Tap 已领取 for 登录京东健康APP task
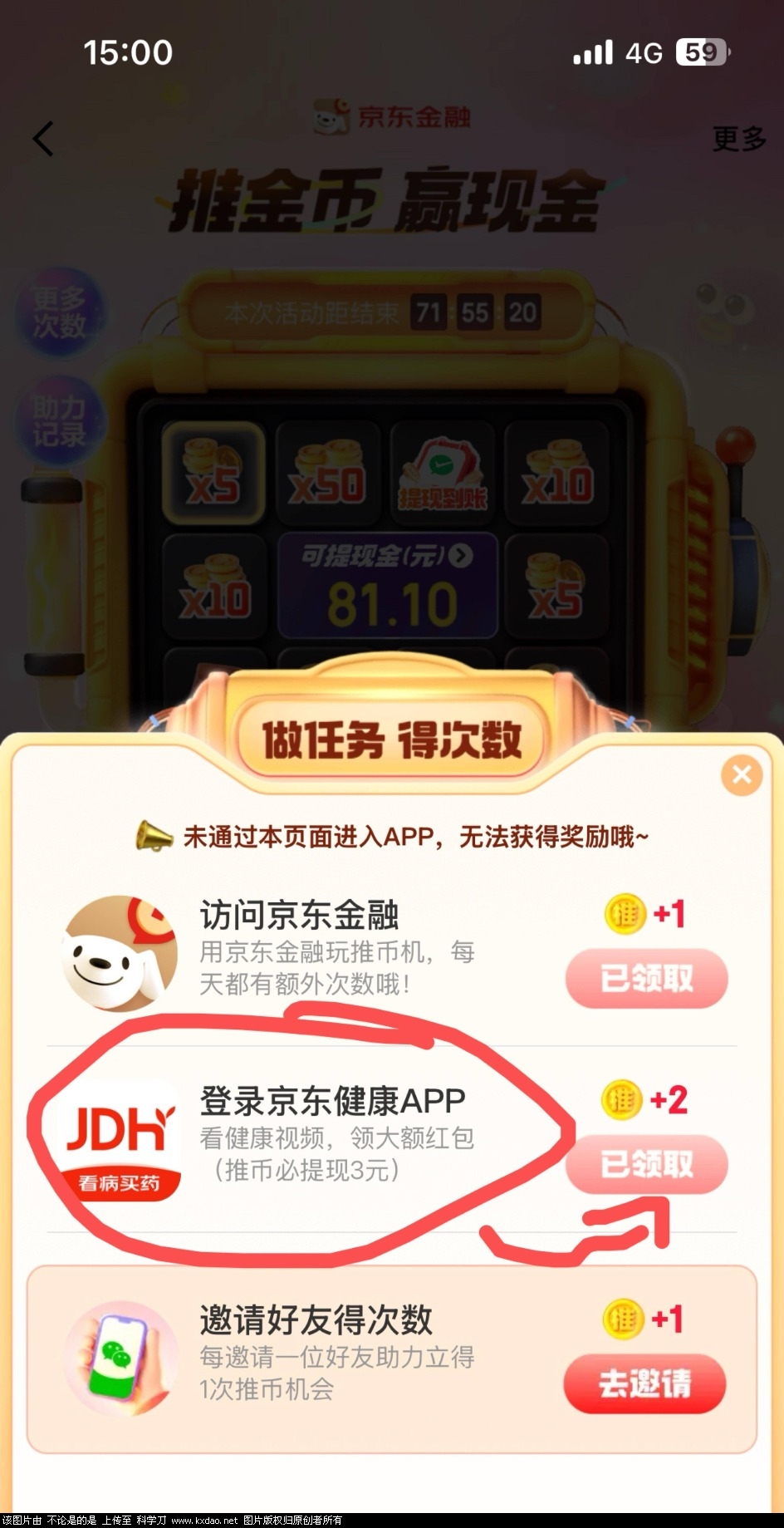 (646, 1164)
